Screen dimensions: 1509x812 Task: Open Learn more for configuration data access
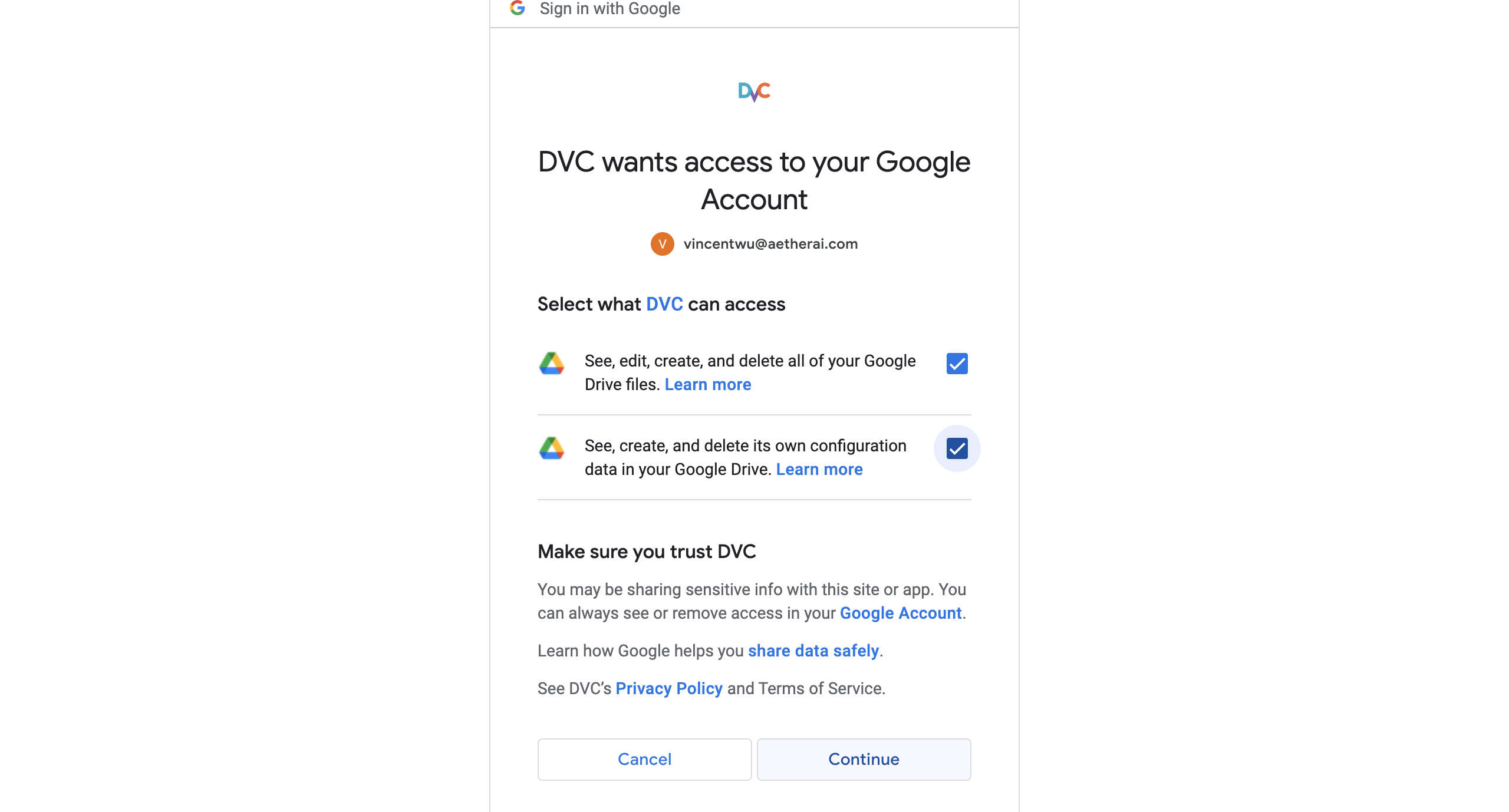819,470
